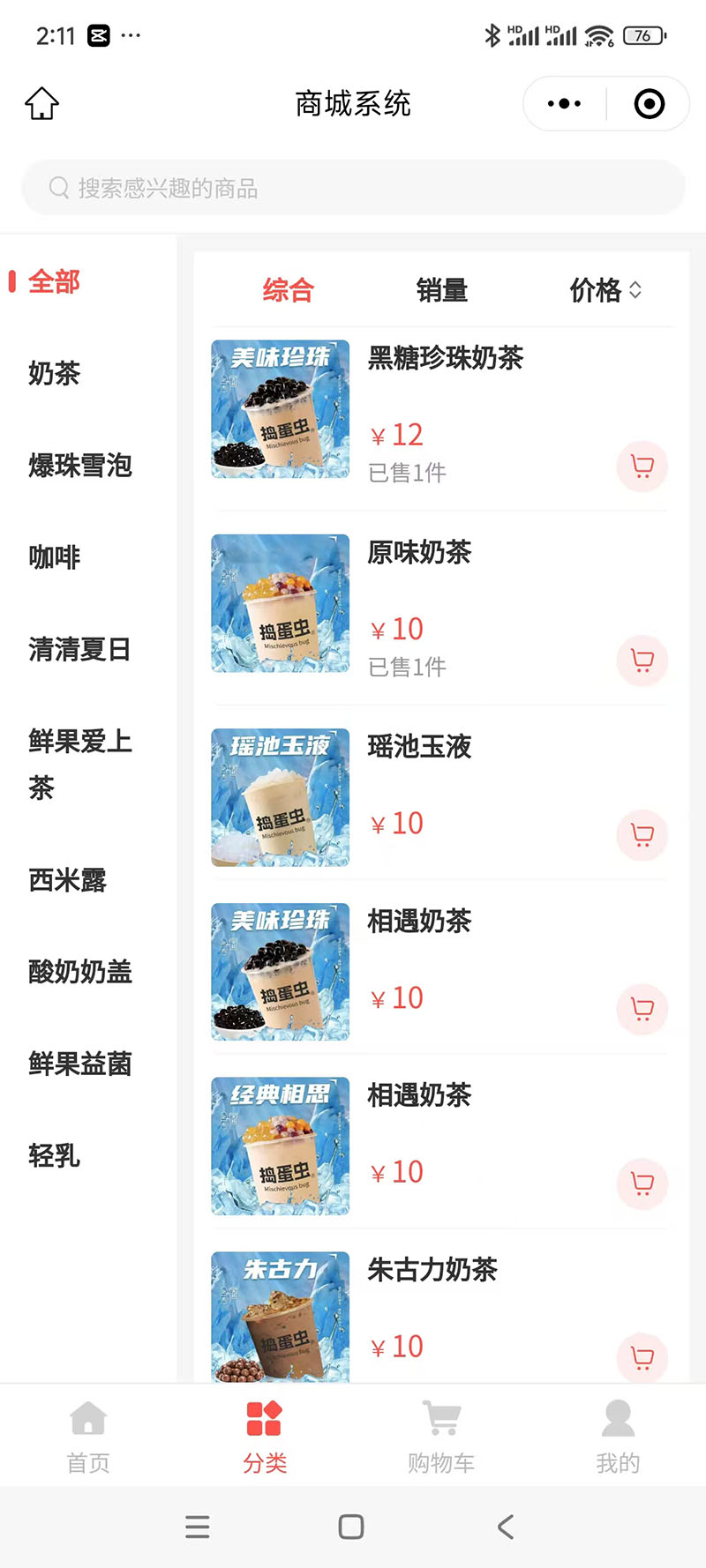The height and width of the screenshot is (1568, 706).
Task: Add 黑糖珍珠奶茶 to the cart
Action: [642, 466]
